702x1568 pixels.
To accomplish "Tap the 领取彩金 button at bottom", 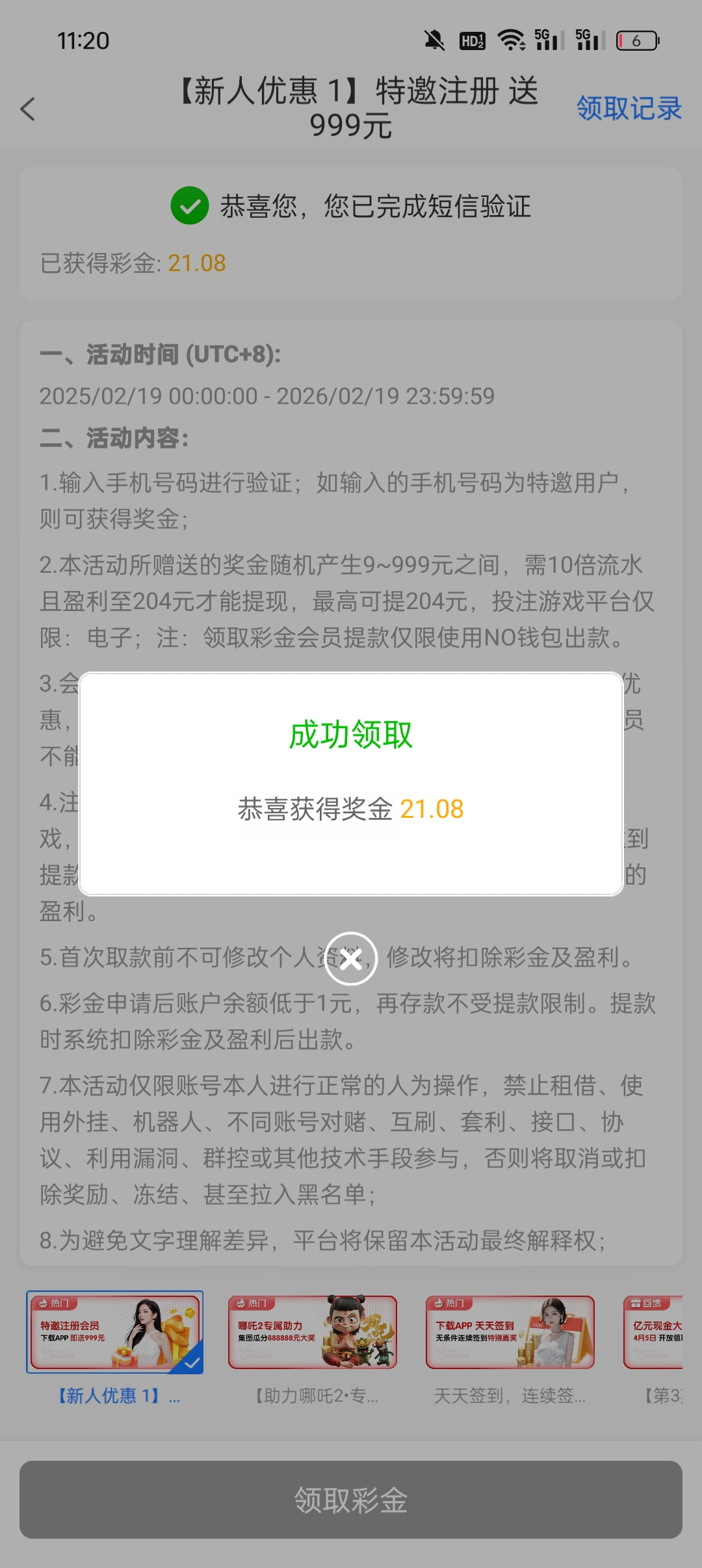I will pyautogui.click(x=351, y=1500).
